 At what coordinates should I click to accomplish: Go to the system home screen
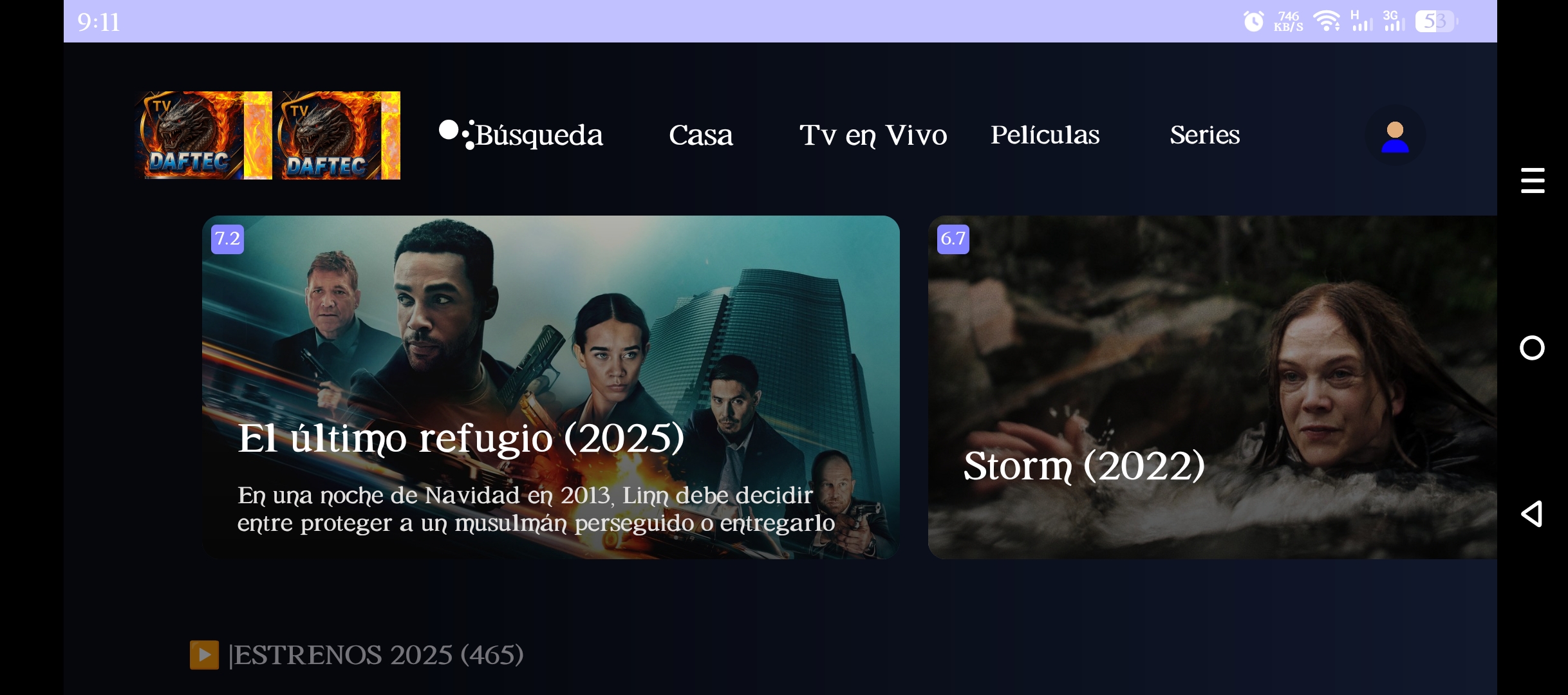pyautogui.click(x=1532, y=348)
